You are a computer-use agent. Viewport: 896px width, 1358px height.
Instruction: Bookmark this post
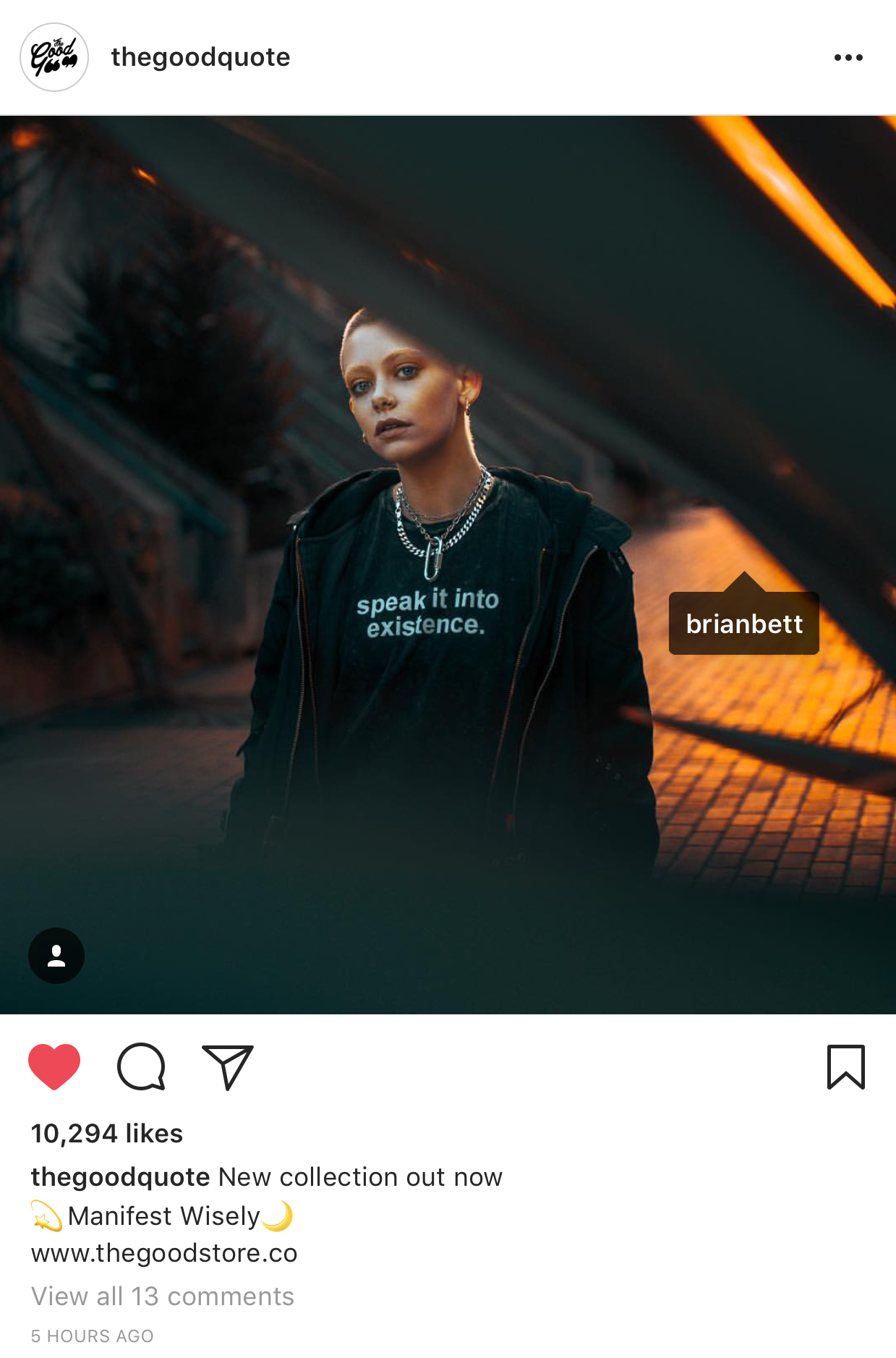(x=845, y=1066)
